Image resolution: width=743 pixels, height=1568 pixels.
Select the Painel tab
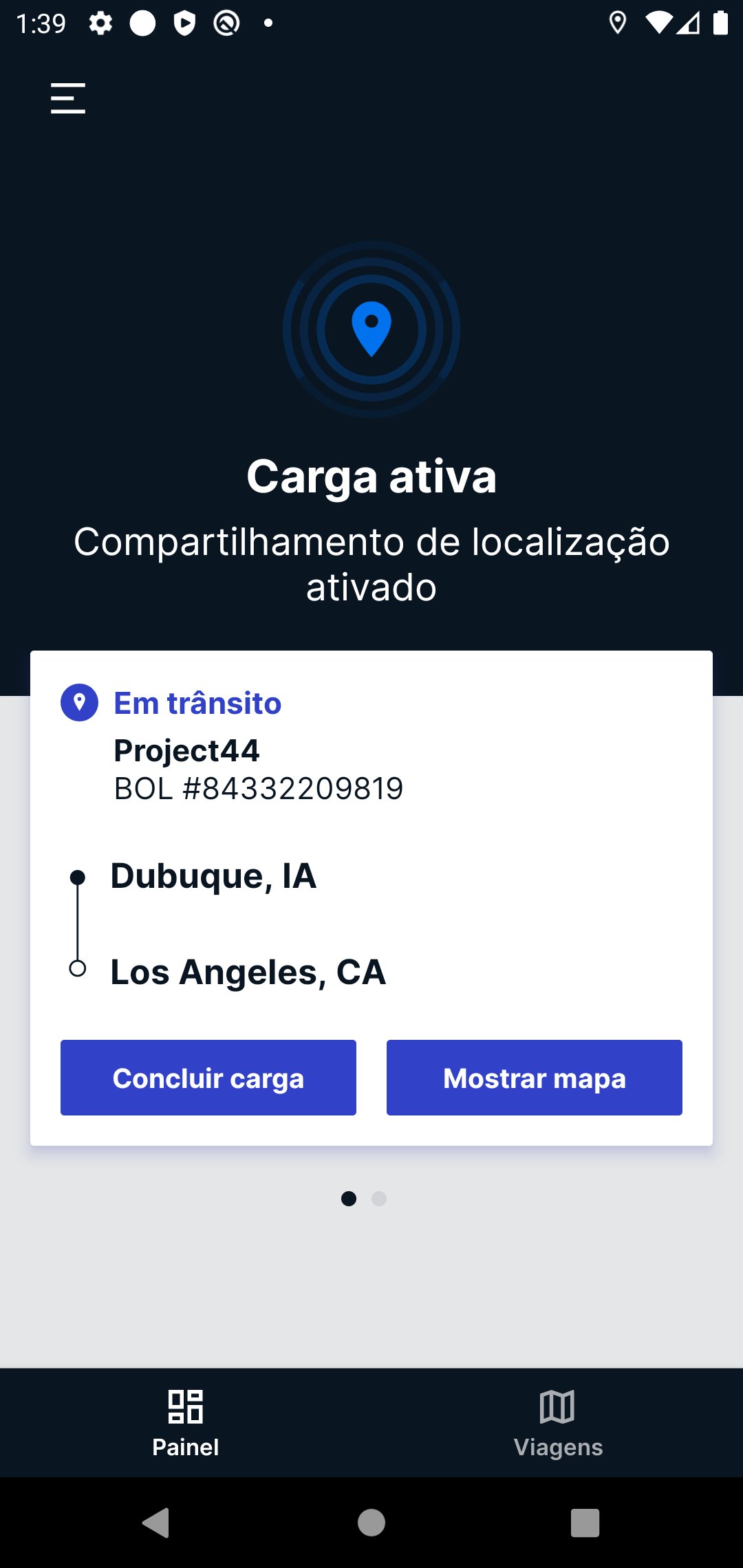coord(186,1422)
